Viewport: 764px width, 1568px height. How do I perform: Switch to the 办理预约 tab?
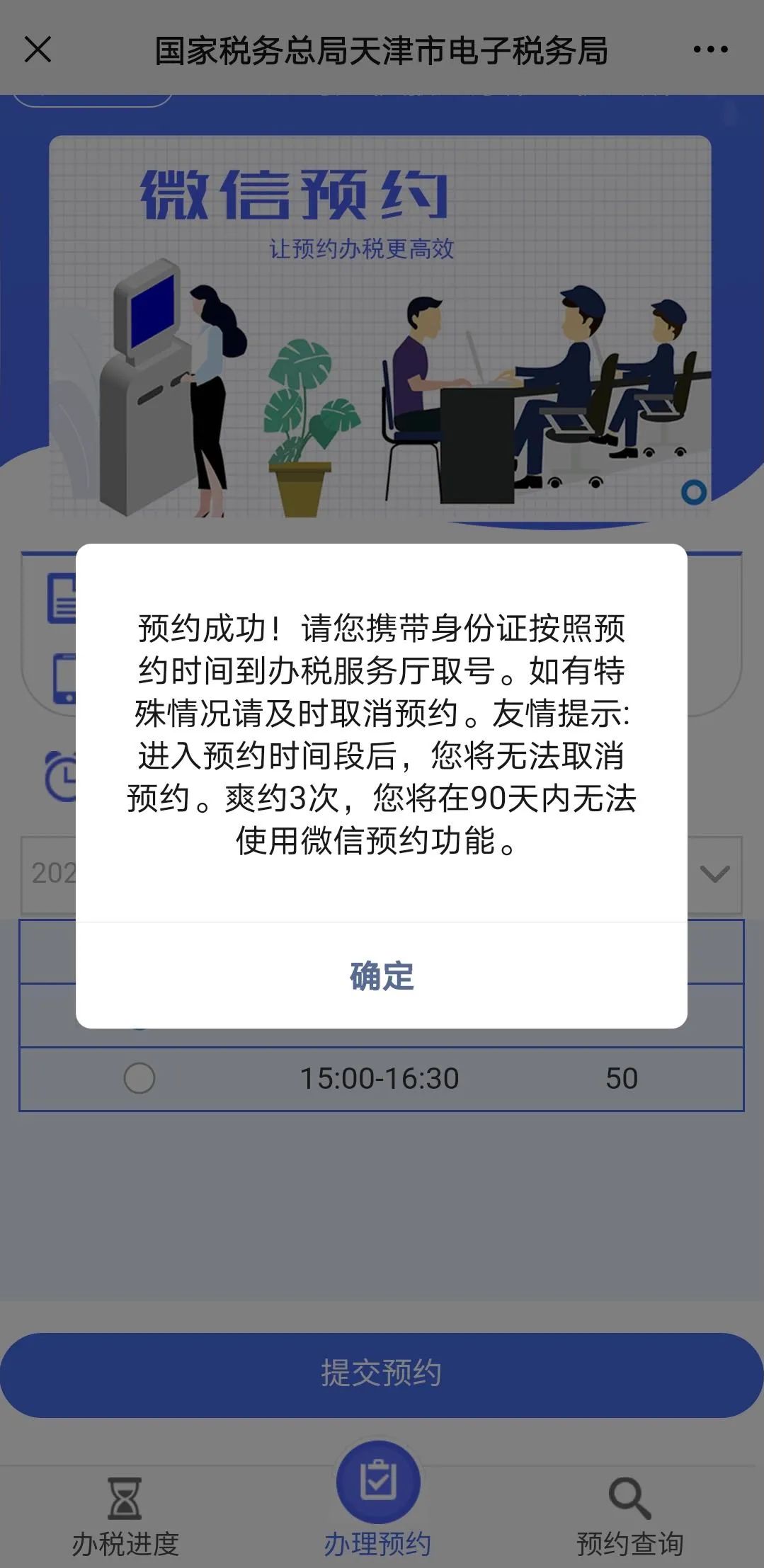(x=378, y=1504)
